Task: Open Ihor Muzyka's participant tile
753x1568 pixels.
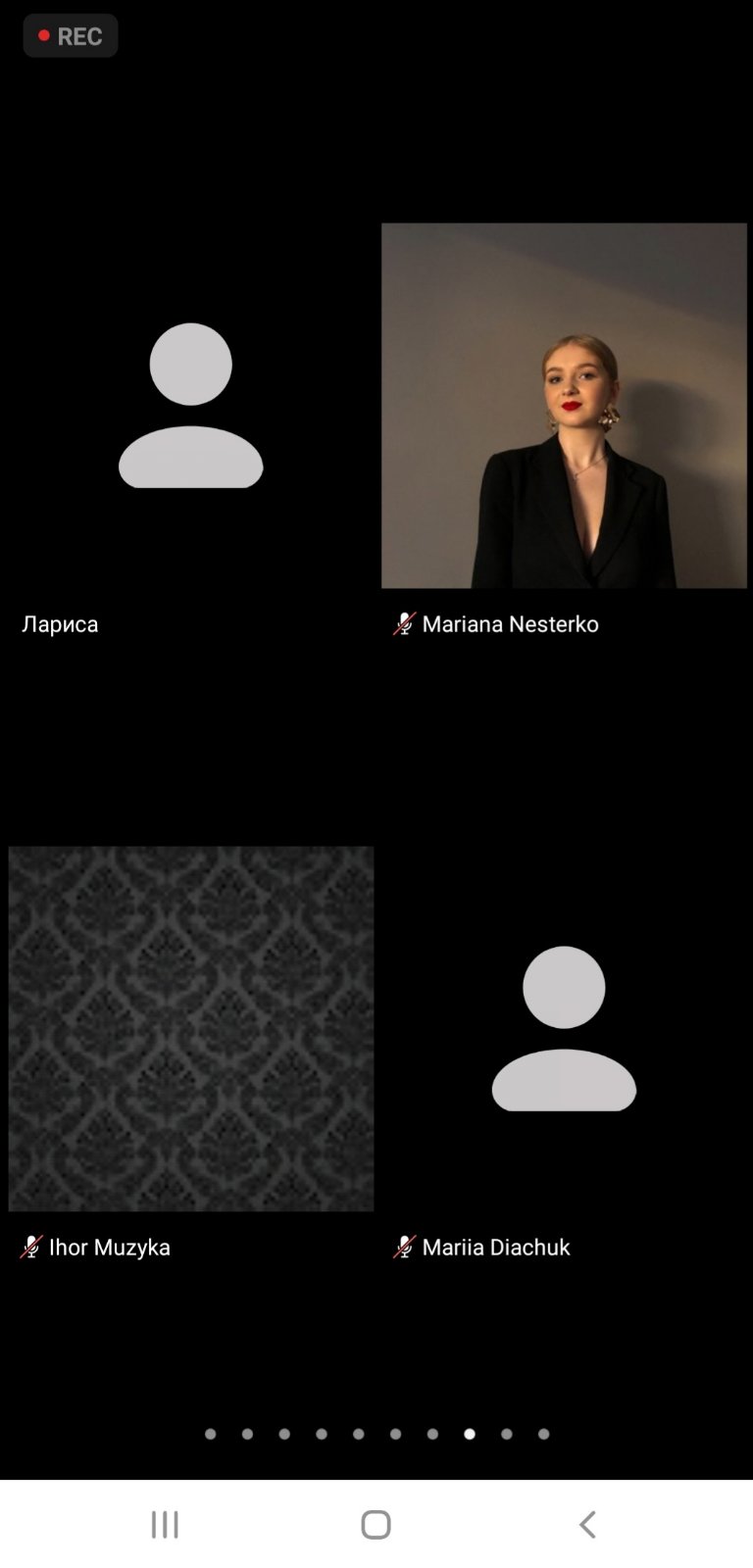Action: coord(190,1028)
